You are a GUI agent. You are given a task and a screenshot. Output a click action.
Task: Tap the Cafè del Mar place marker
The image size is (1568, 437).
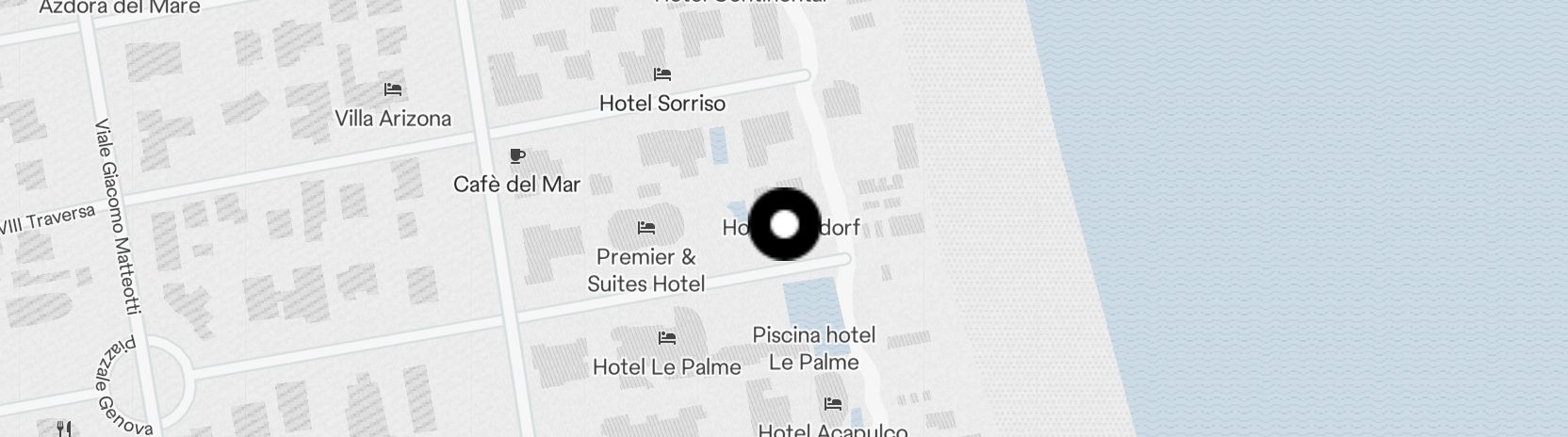pyautogui.click(x=516, y=156)
